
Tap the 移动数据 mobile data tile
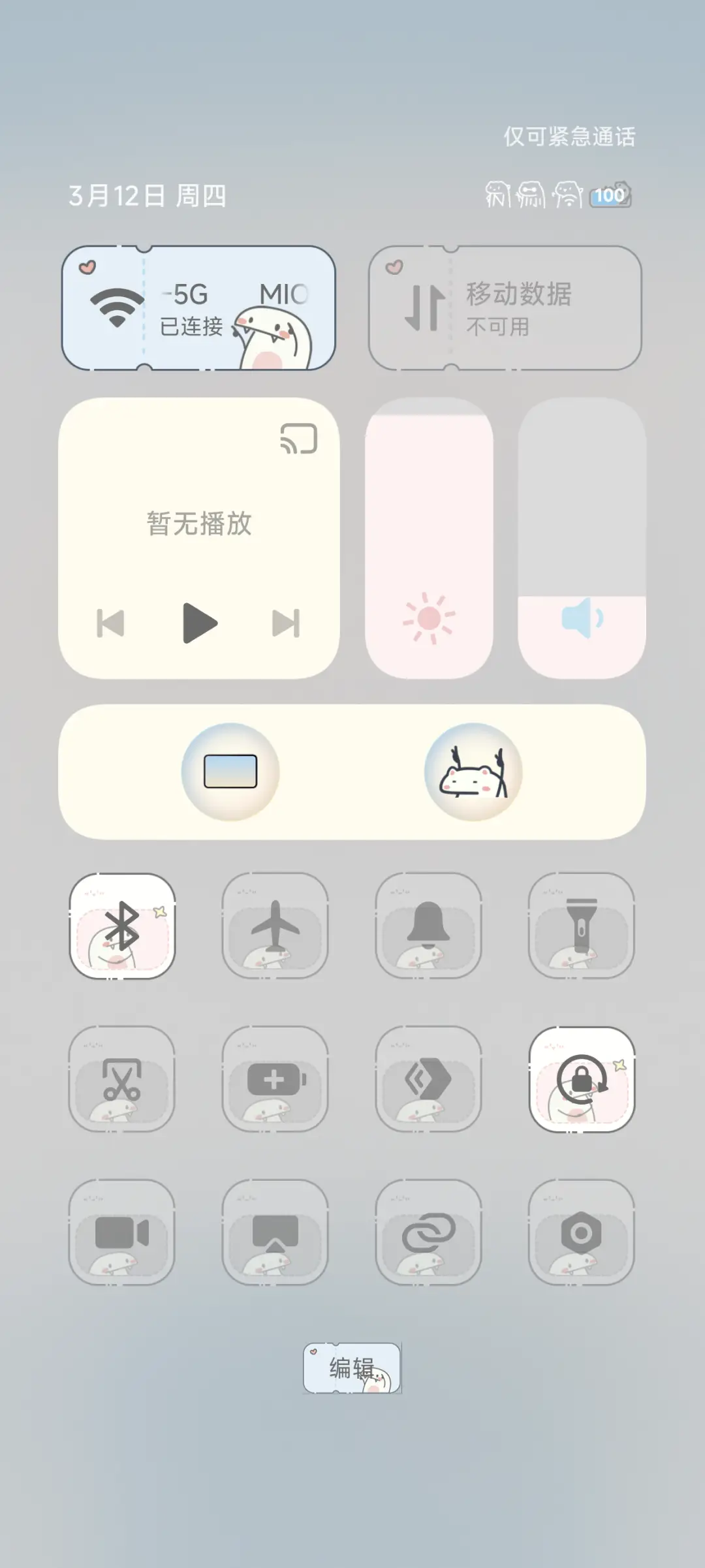[x=506, y=307]
